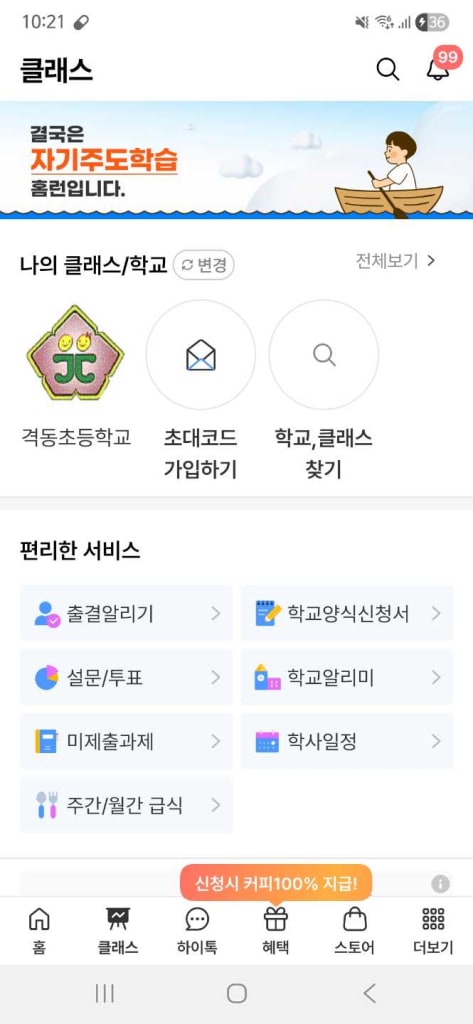Open 학교양식신청서
This screenshot has height=1024, width=473.
click(x=347, y=613)
